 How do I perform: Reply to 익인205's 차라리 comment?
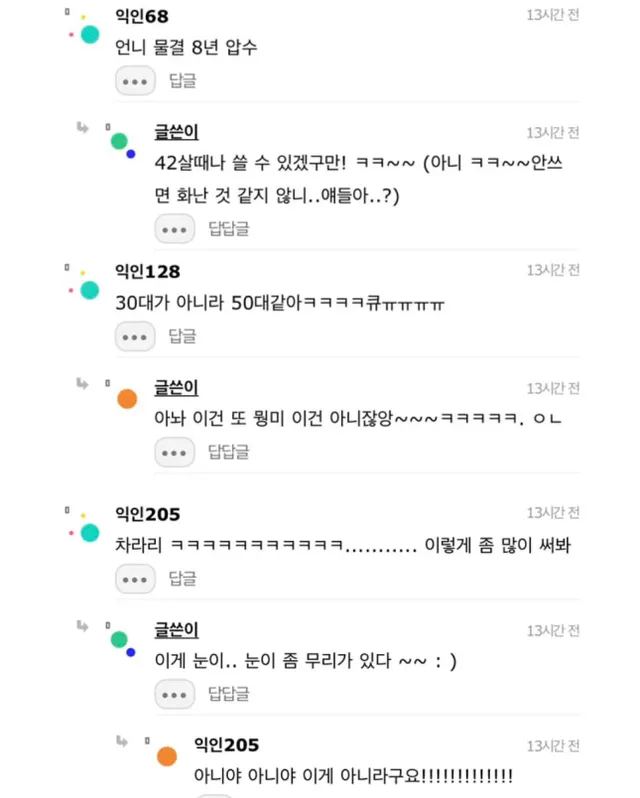(x=183, y=578)
